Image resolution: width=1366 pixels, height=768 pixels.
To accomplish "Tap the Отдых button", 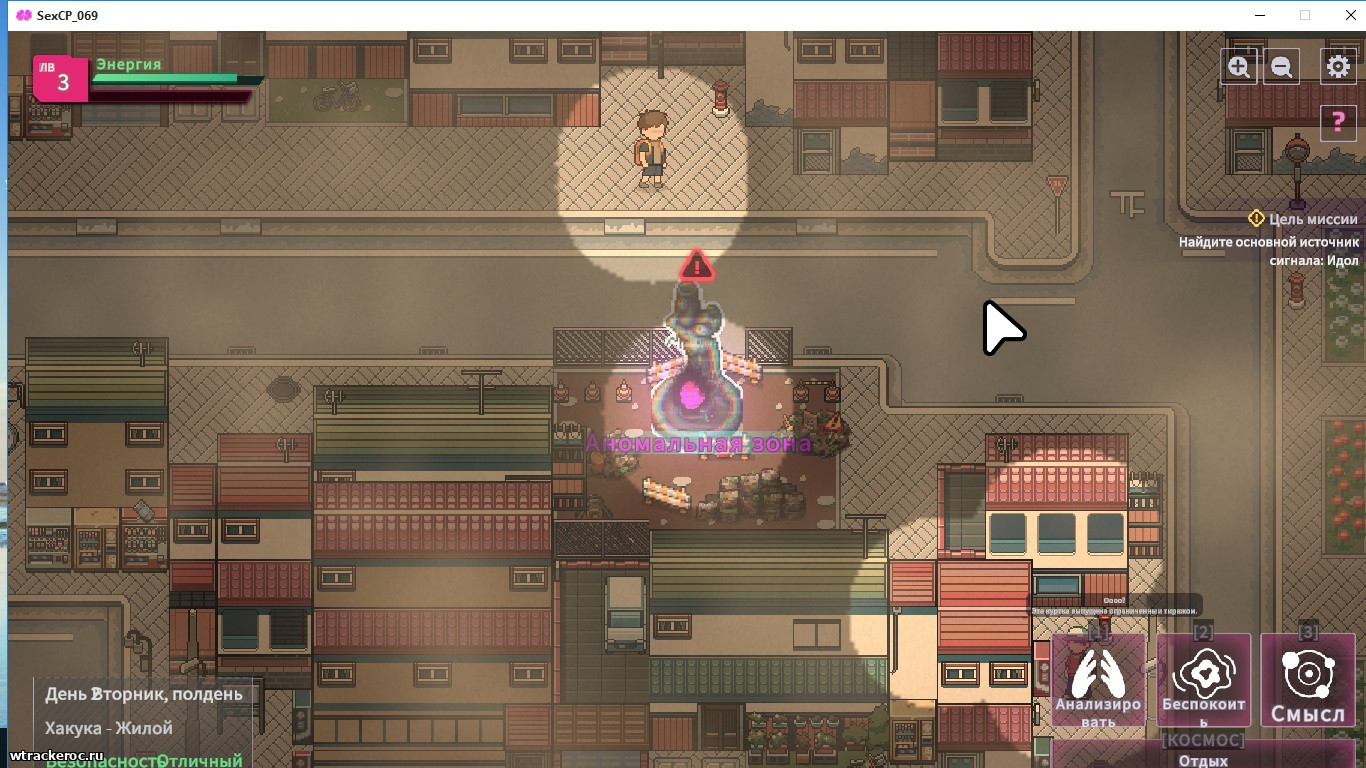I will click(1203, 758).
